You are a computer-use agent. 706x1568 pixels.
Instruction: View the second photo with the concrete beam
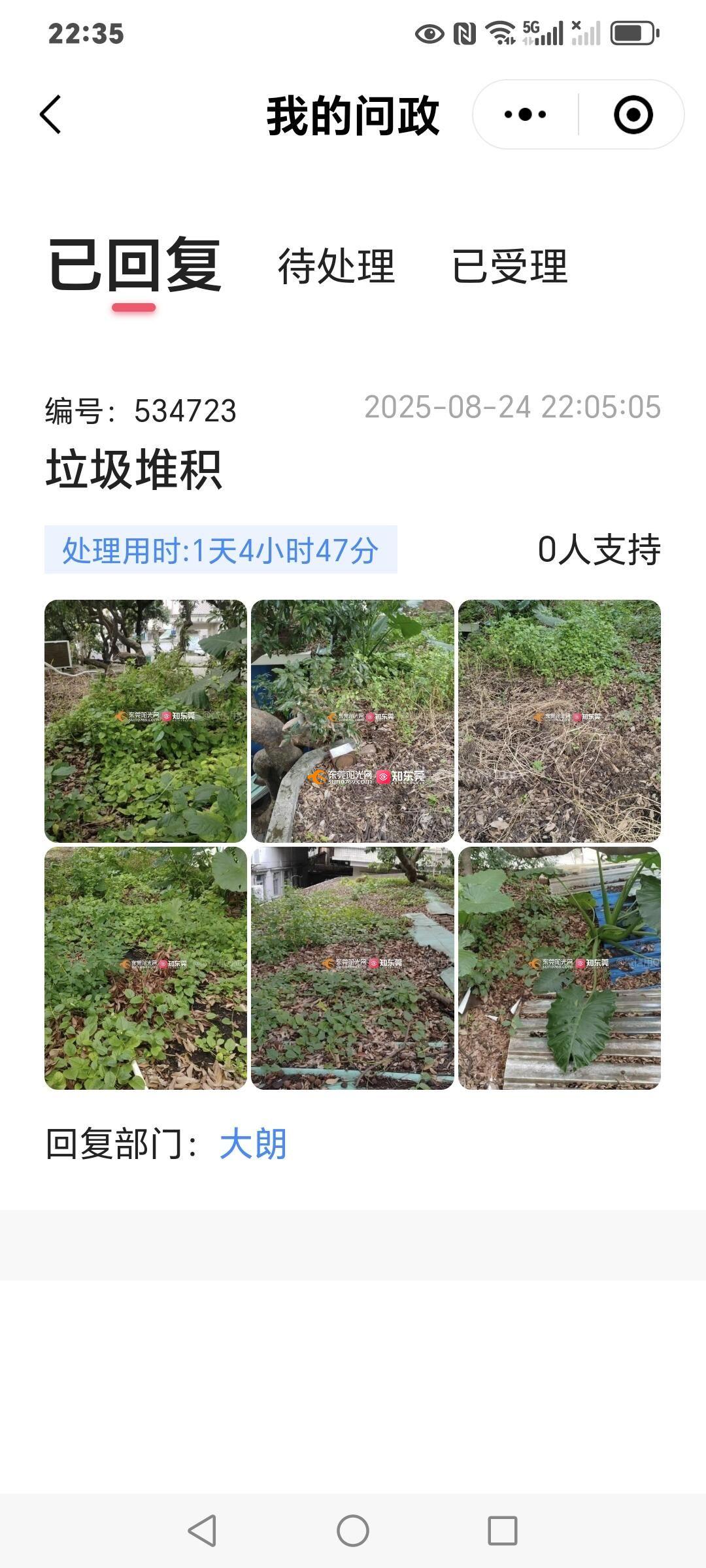(x=352, y=721)
